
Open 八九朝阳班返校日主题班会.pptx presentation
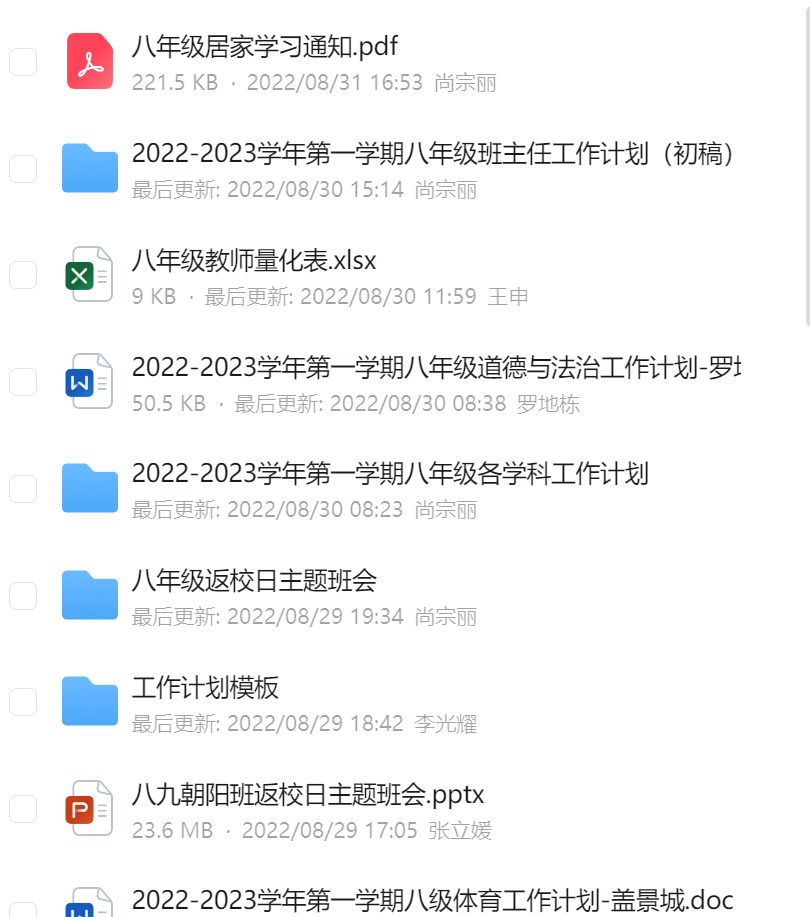click(308, 795)
